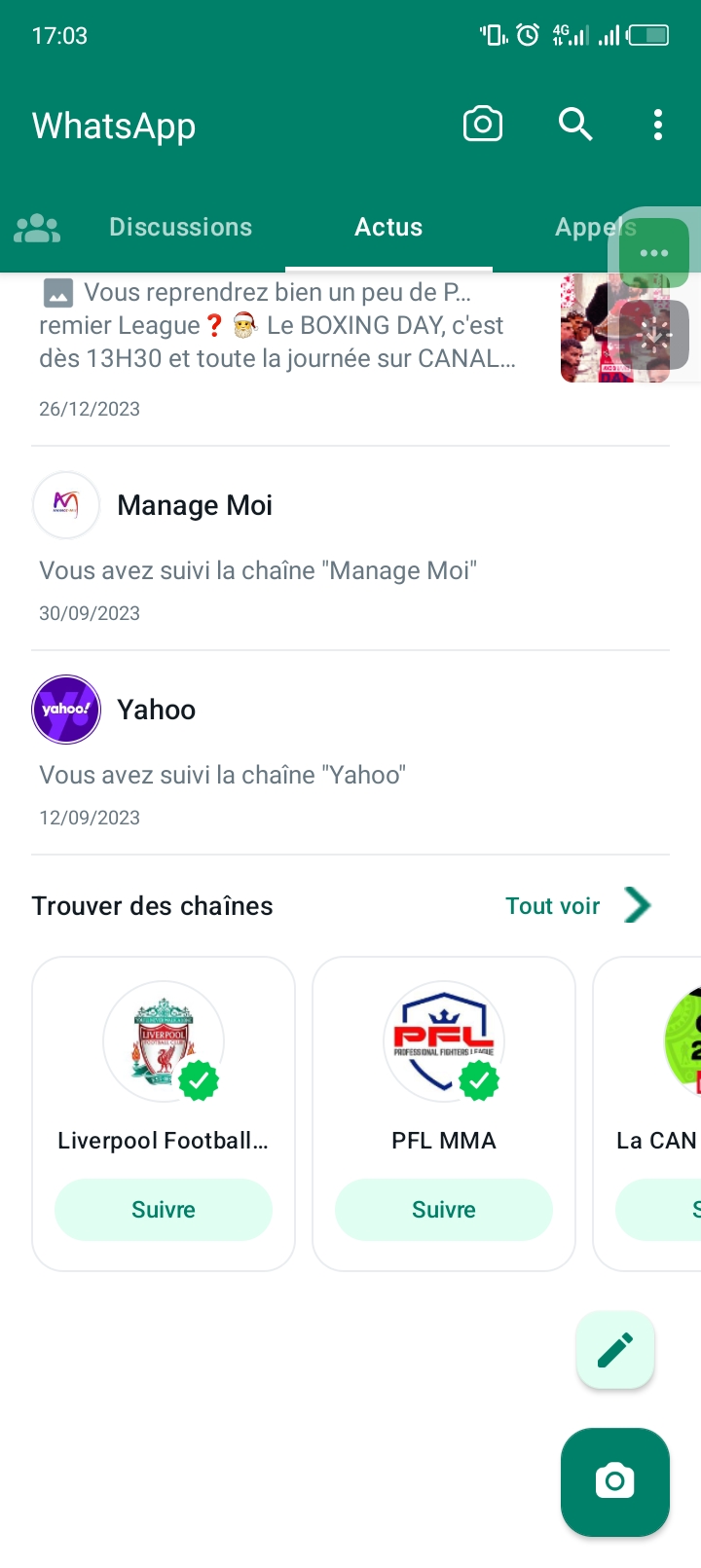Create a text status with the pencil button
701x1568 pixels.
pyautogui.click(x=615, y=1350)
